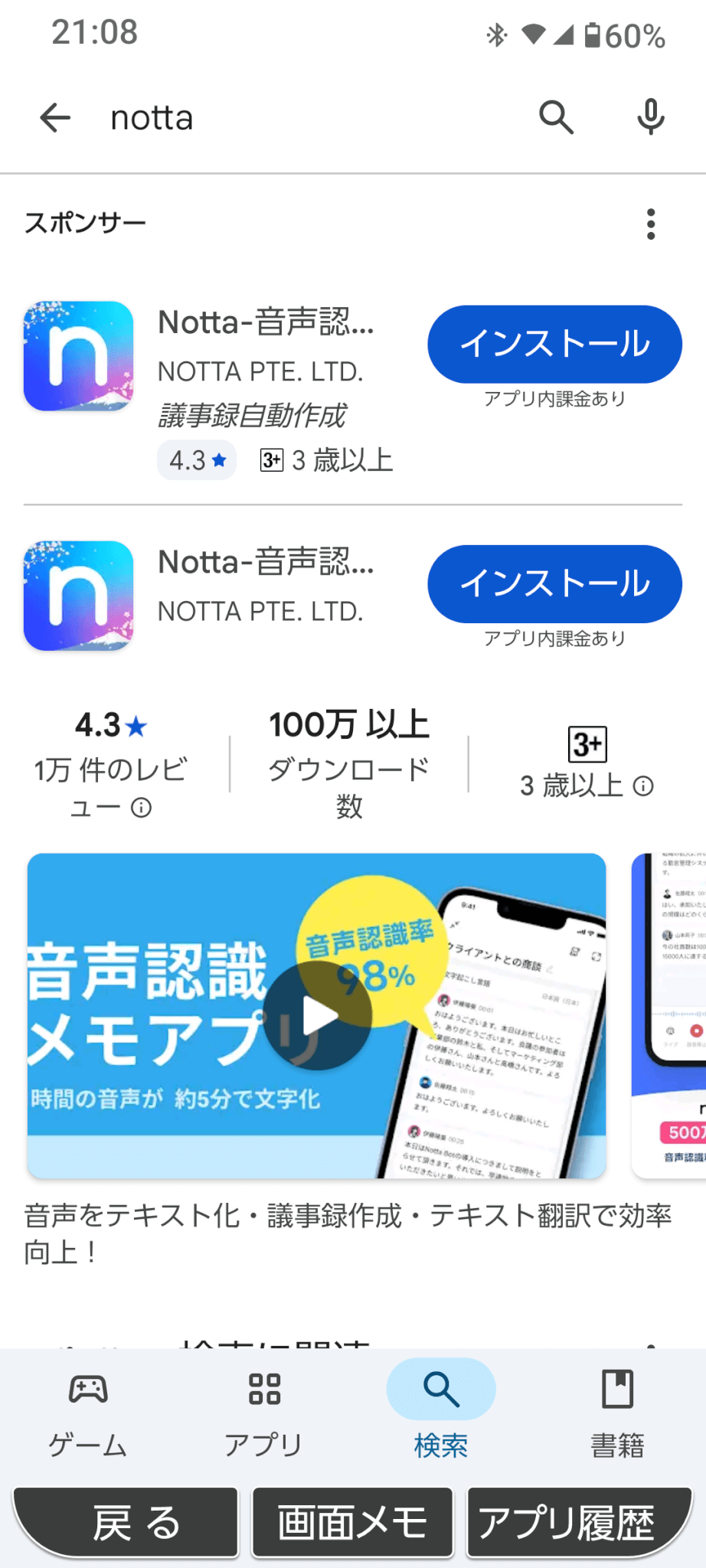This screenshot has width=706, height=1568.
Task: Open the sponsored Notta listing rated 4.3
Action: click(x=265, y=367)
